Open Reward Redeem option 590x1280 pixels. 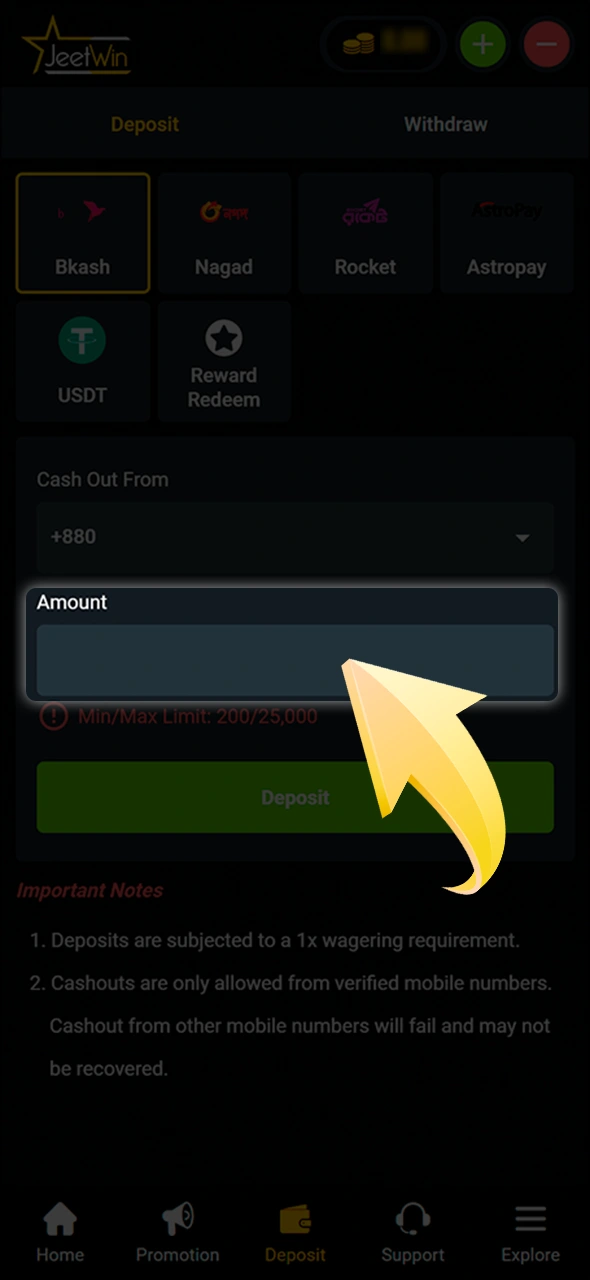(224, 361)
